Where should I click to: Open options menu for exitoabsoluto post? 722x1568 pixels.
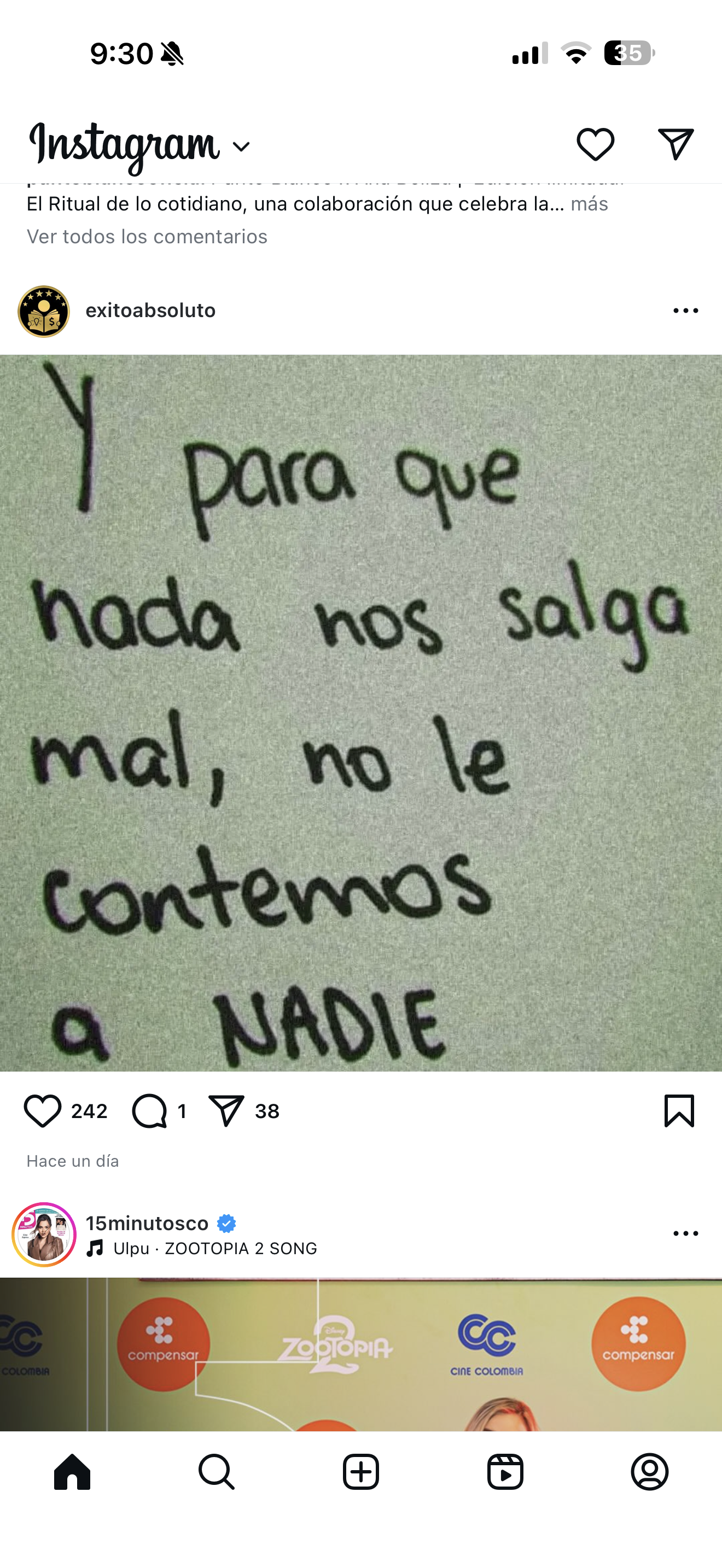point(685,311)
